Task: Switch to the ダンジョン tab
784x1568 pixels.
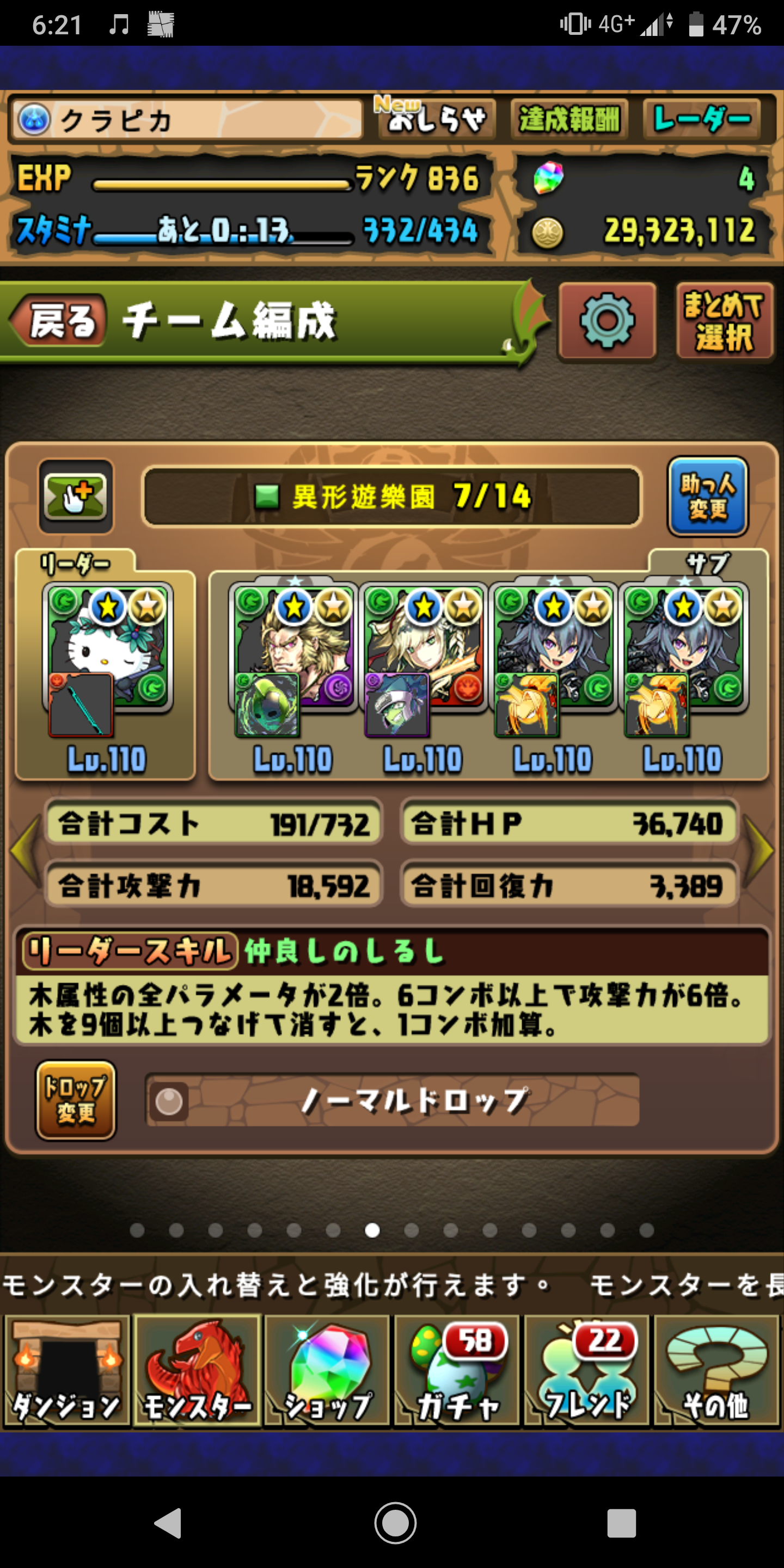Action: click(66, 1371)
